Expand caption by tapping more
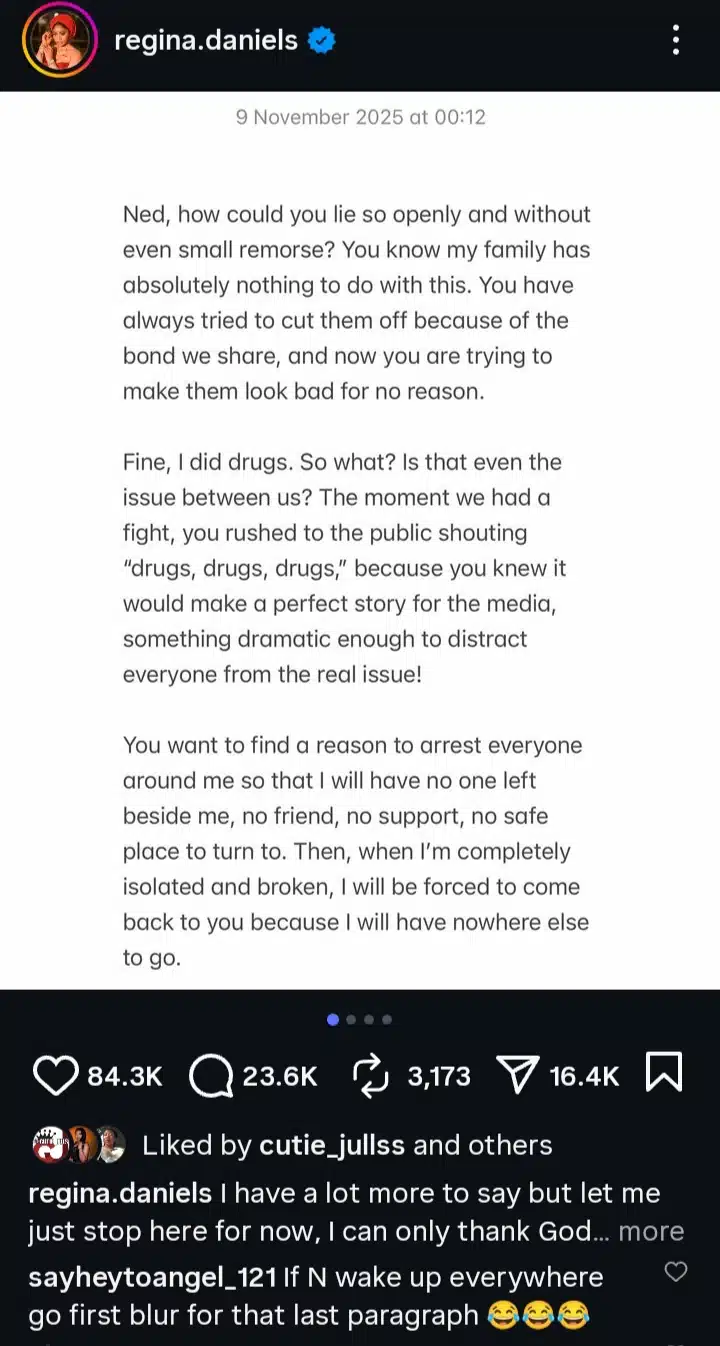 tap(651, 1231)
